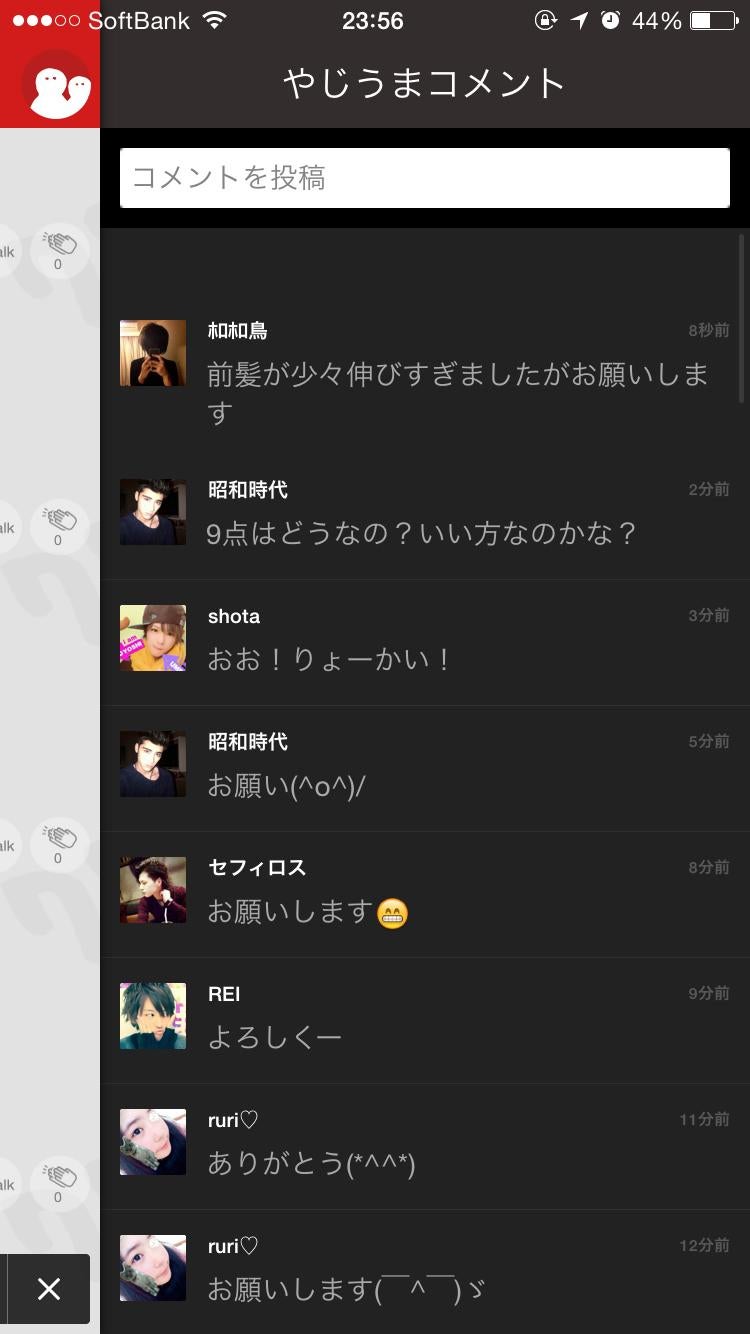Viewport: 750px width, 1334px height.
Task: Tap the X button to close the comment panel
Action: [48, 1290]
